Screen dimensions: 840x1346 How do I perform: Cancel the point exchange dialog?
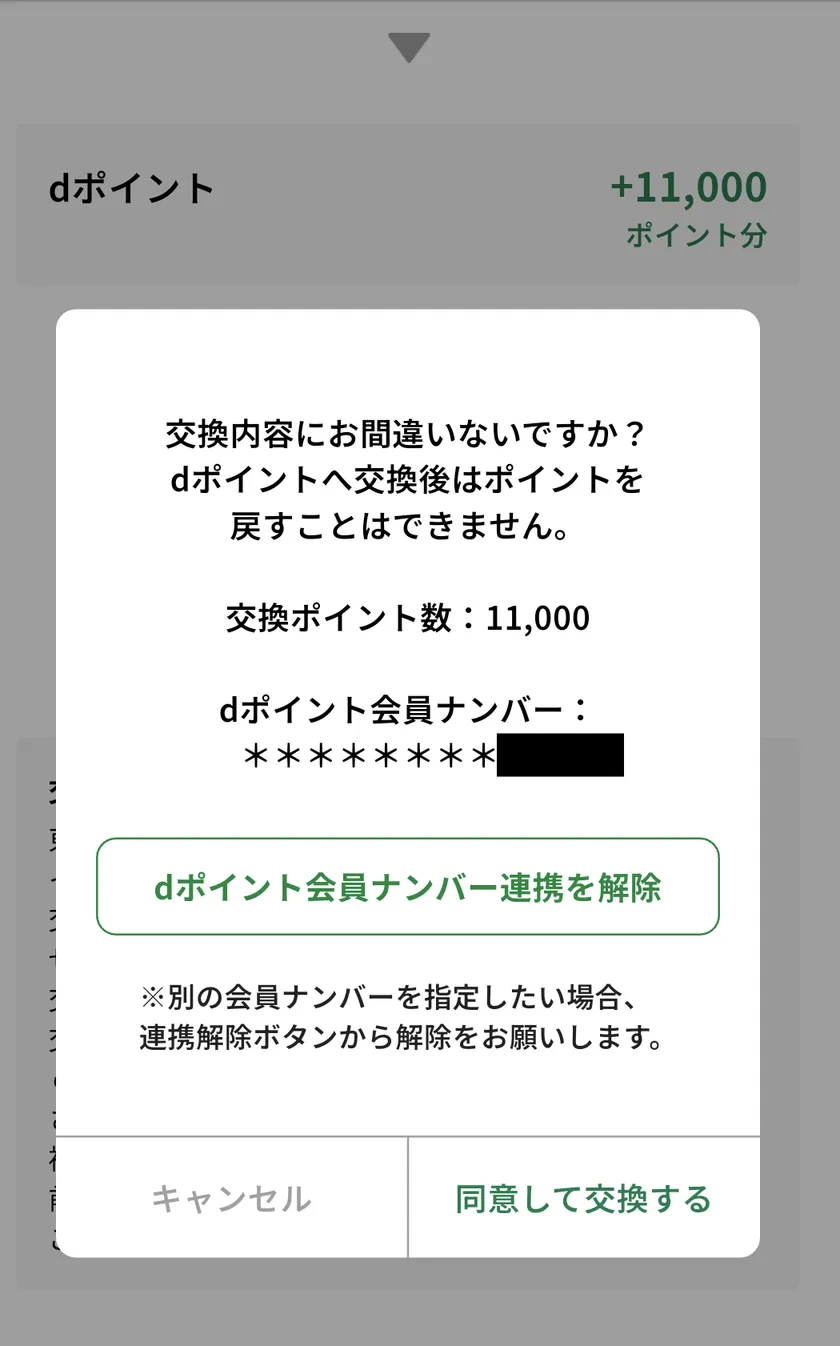232,1198
